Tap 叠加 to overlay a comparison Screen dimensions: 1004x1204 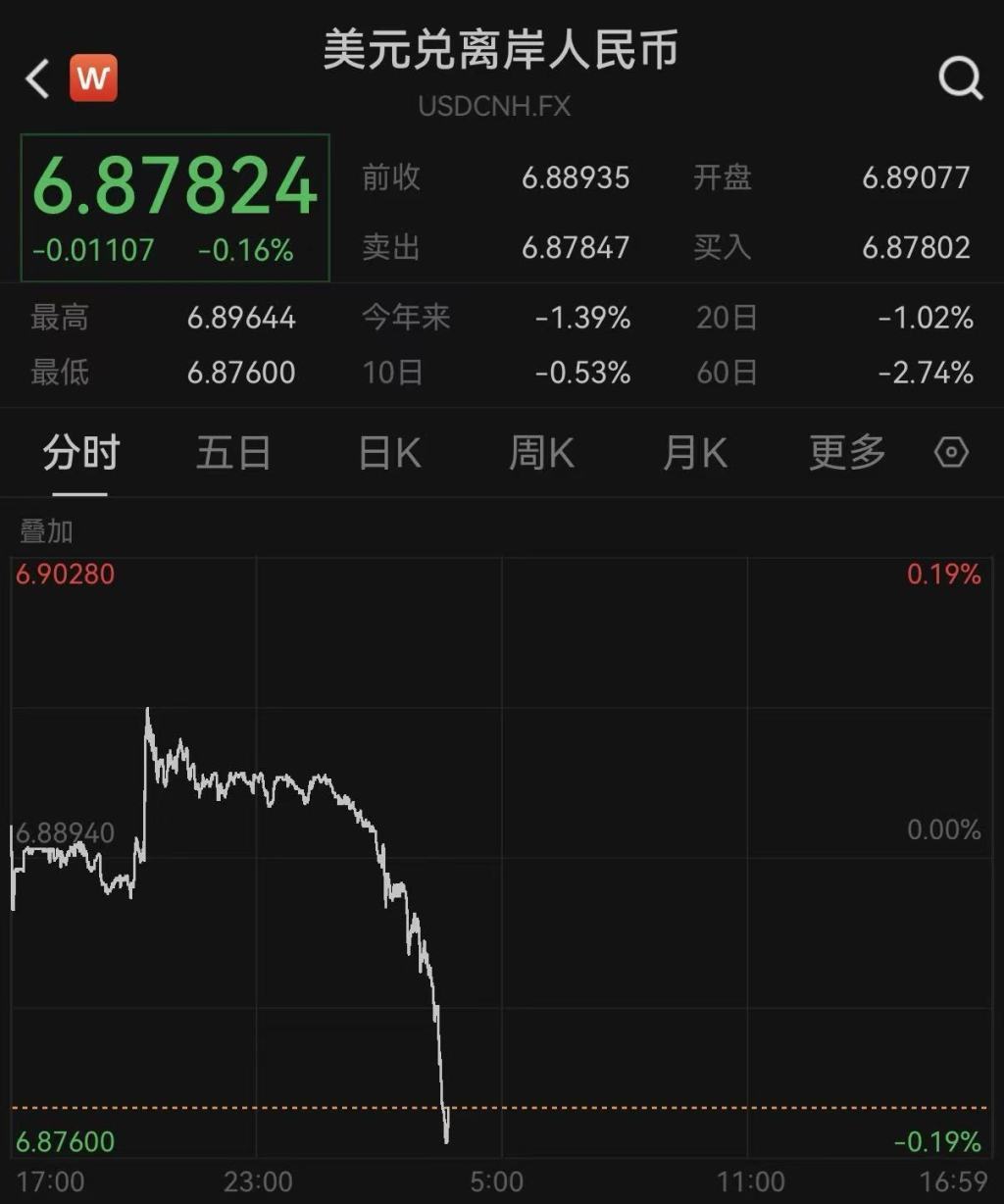[x=47, y=531]
